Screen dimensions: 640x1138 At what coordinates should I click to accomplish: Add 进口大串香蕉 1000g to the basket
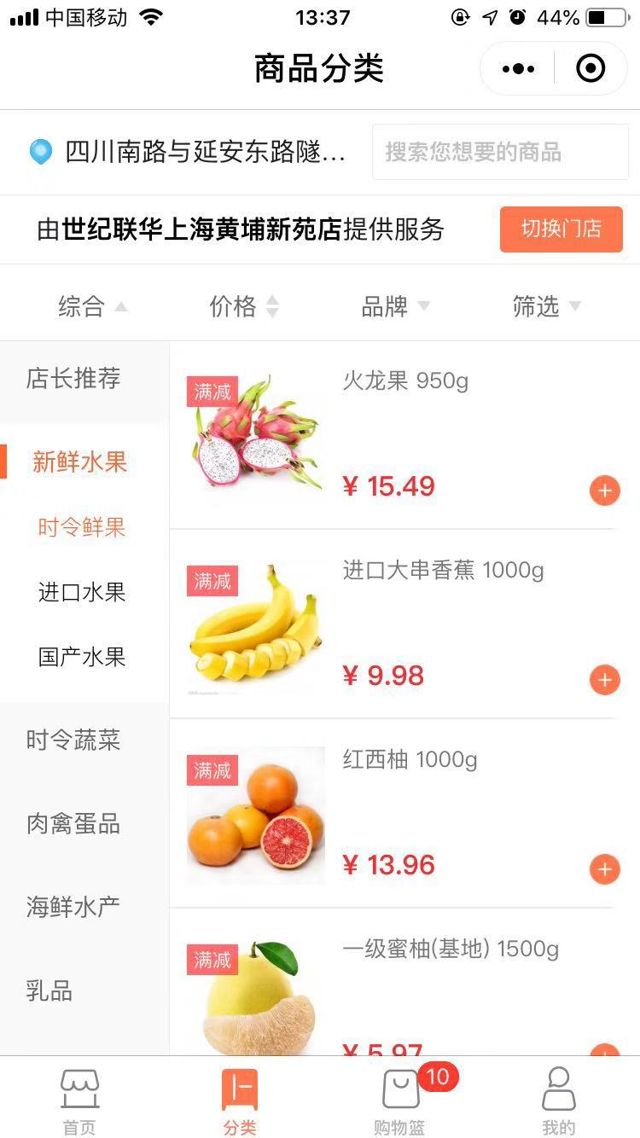tap(604, 680)
